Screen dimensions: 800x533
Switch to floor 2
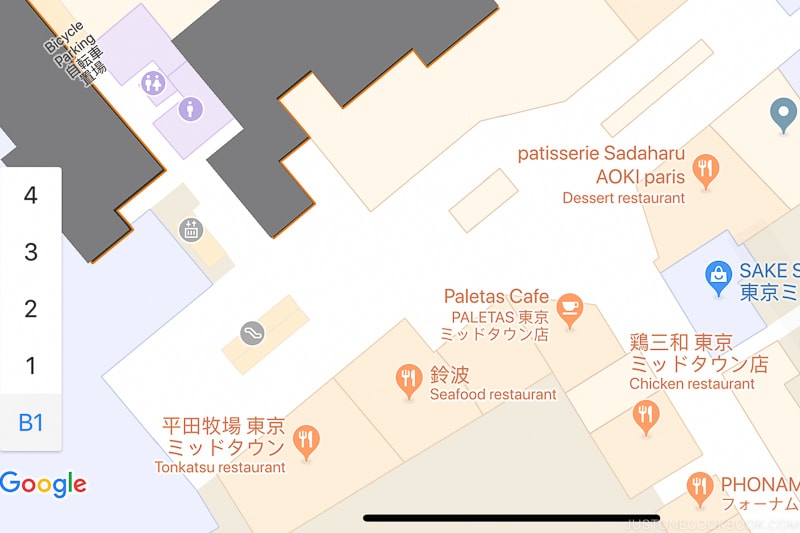(x=31, y=309)
